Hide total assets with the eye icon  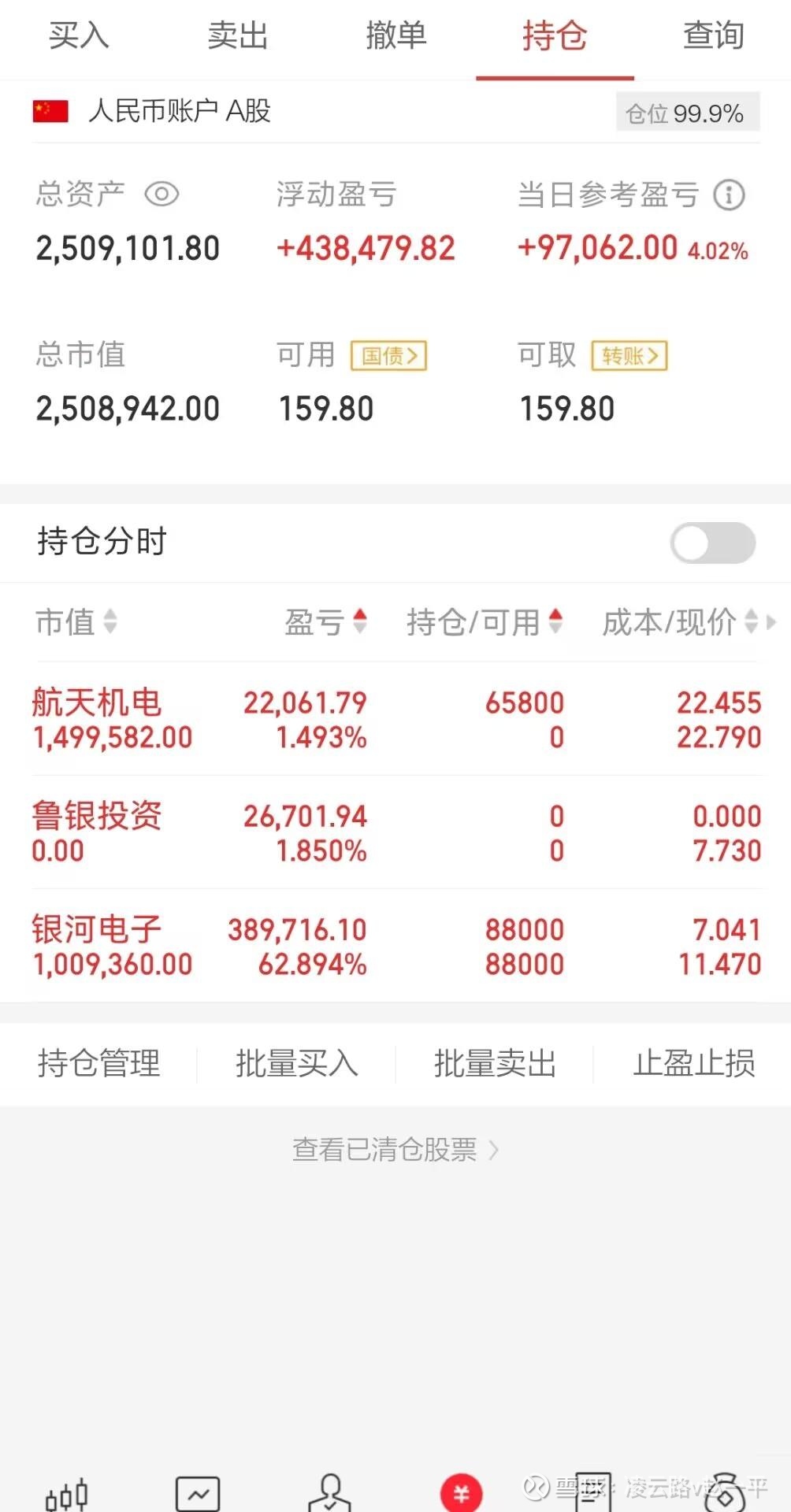pos(162,194)
